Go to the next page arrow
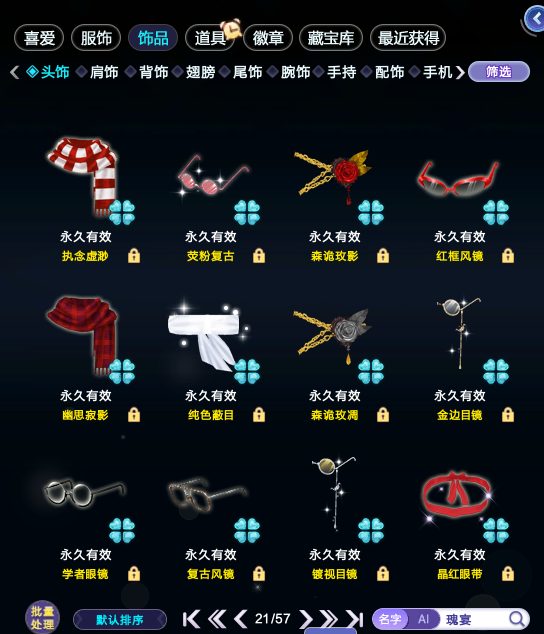 [x=306, y=619]
